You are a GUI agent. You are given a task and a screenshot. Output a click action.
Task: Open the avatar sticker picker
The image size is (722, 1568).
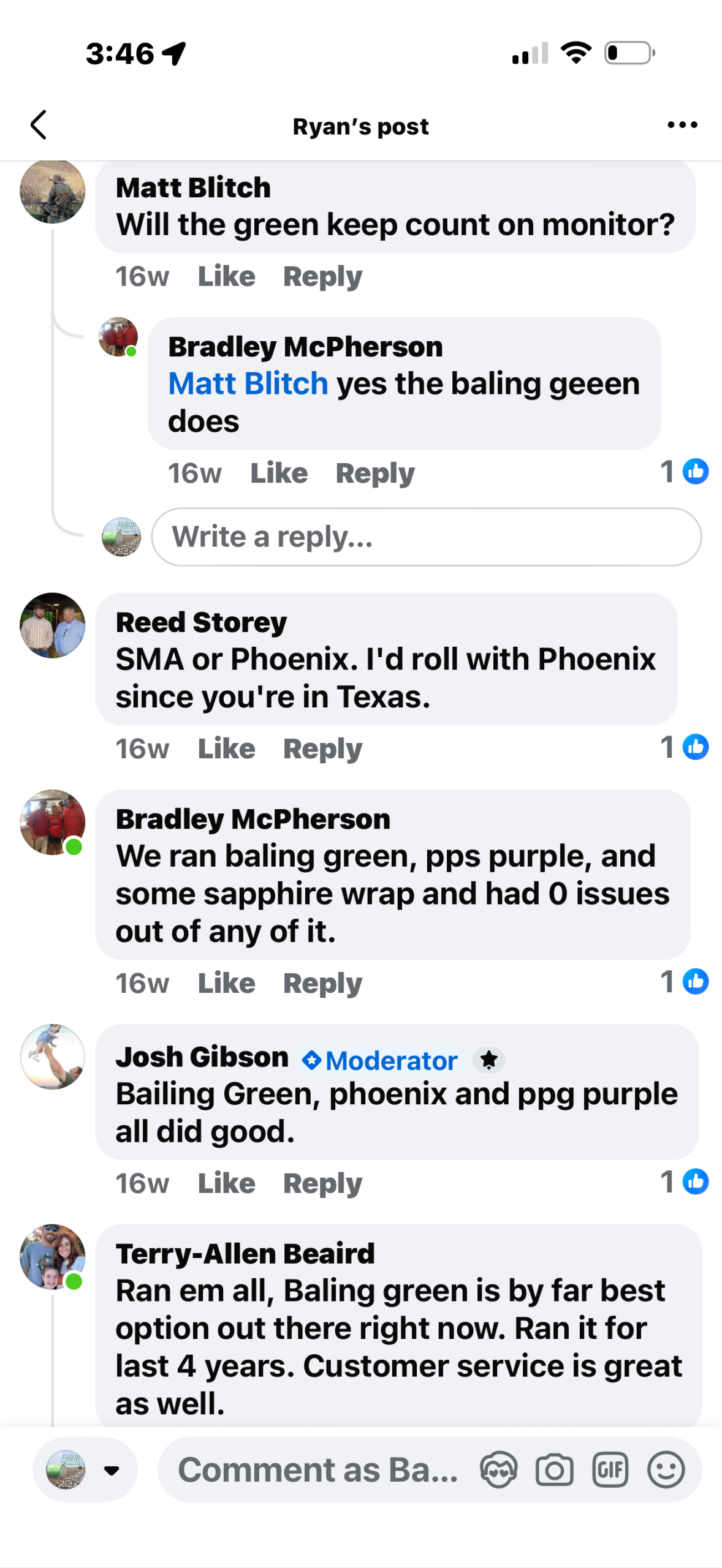coord(498,1469)
